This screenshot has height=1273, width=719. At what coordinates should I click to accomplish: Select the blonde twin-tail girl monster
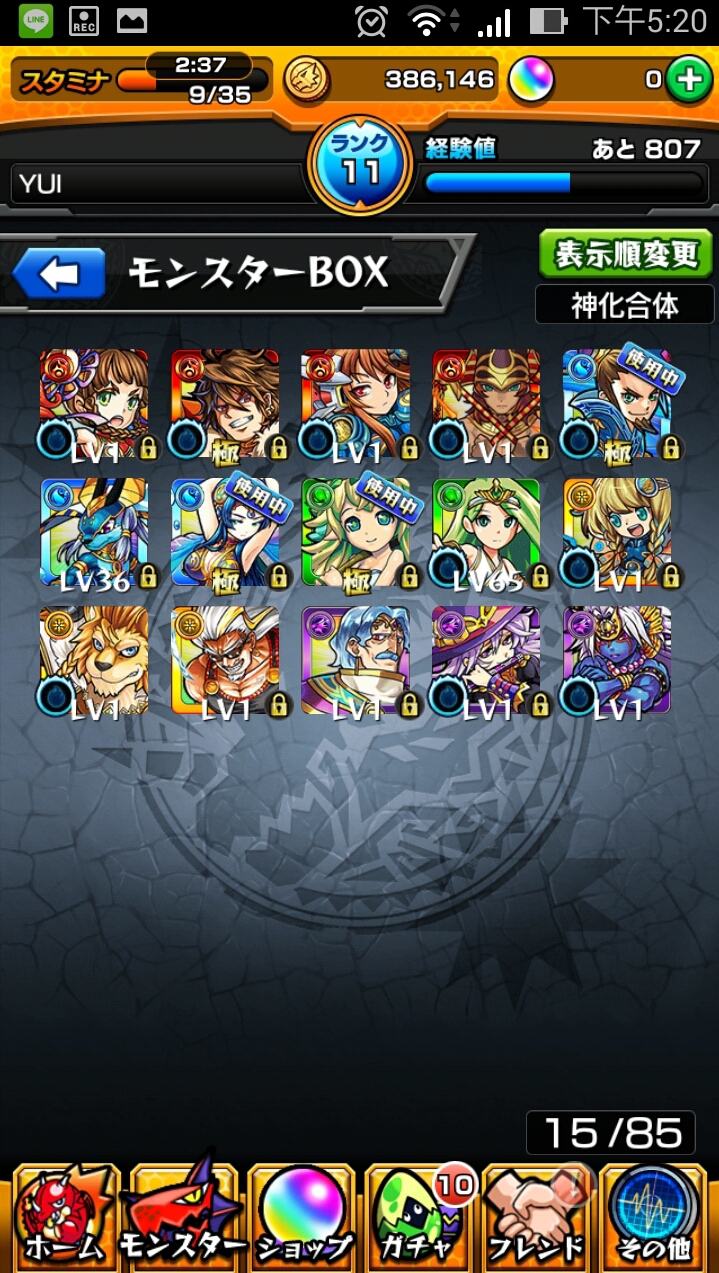(x=617, y=532)
